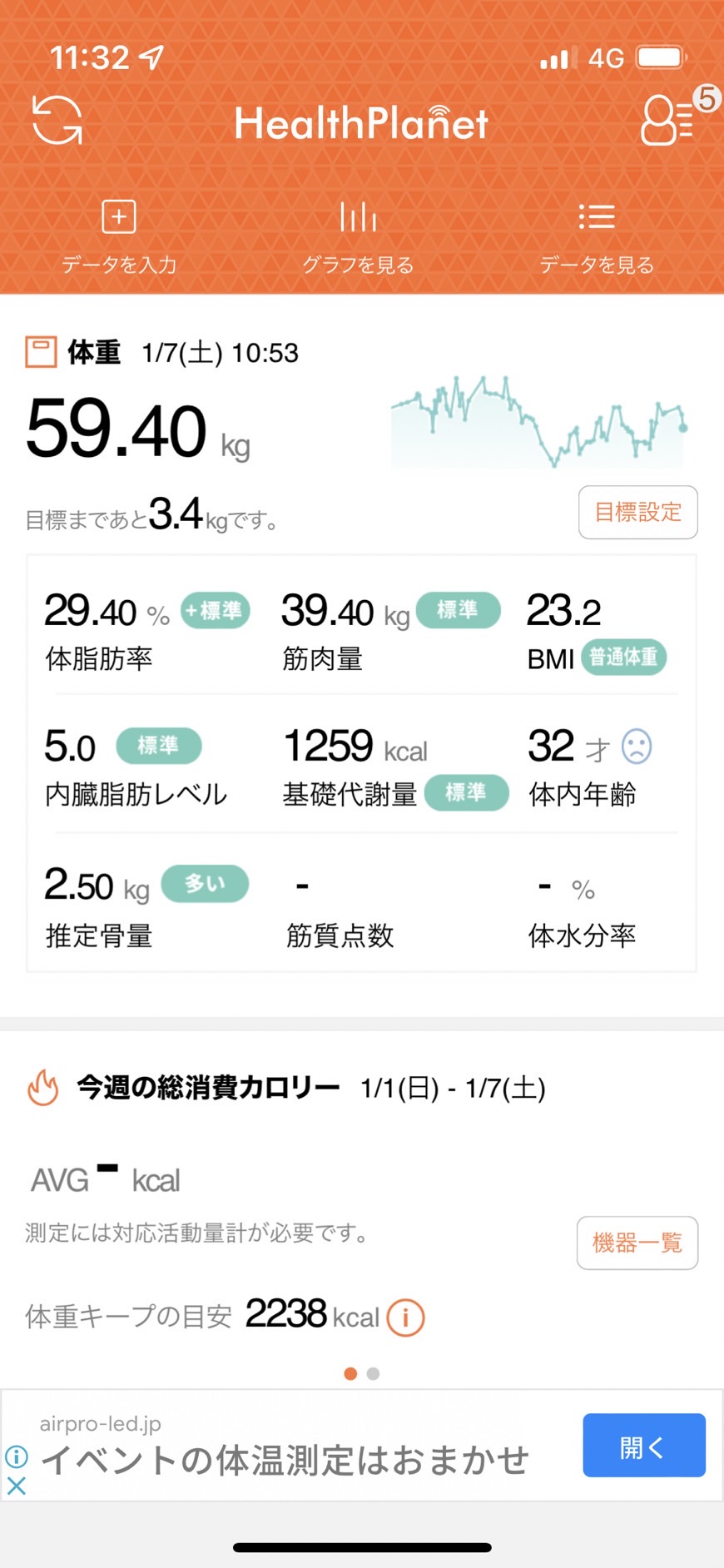Open the profile list icon
The height and width of the screenshot is (1568, 724).
pos(667,121)
